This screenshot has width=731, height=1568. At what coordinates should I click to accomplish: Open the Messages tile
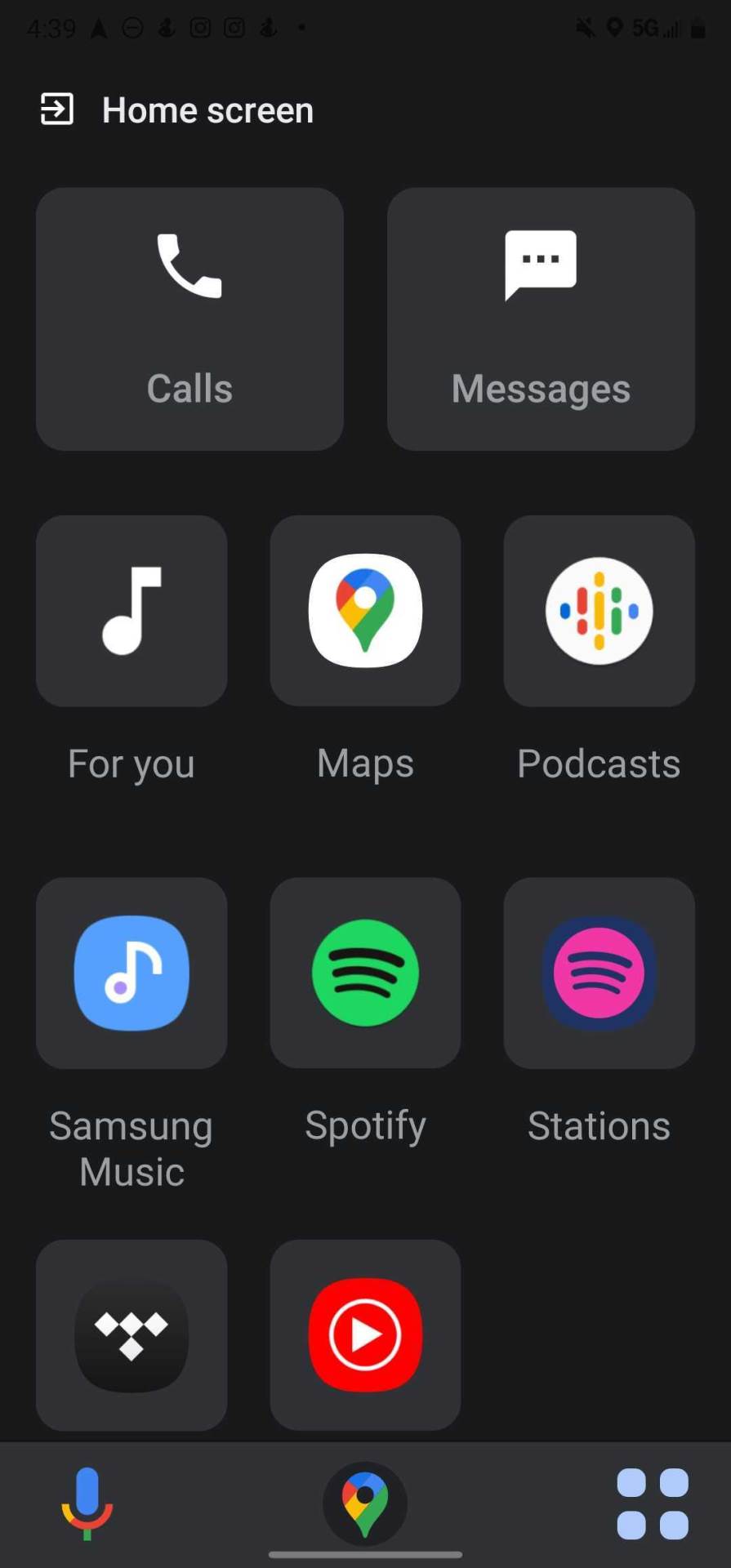coord(541,318)
